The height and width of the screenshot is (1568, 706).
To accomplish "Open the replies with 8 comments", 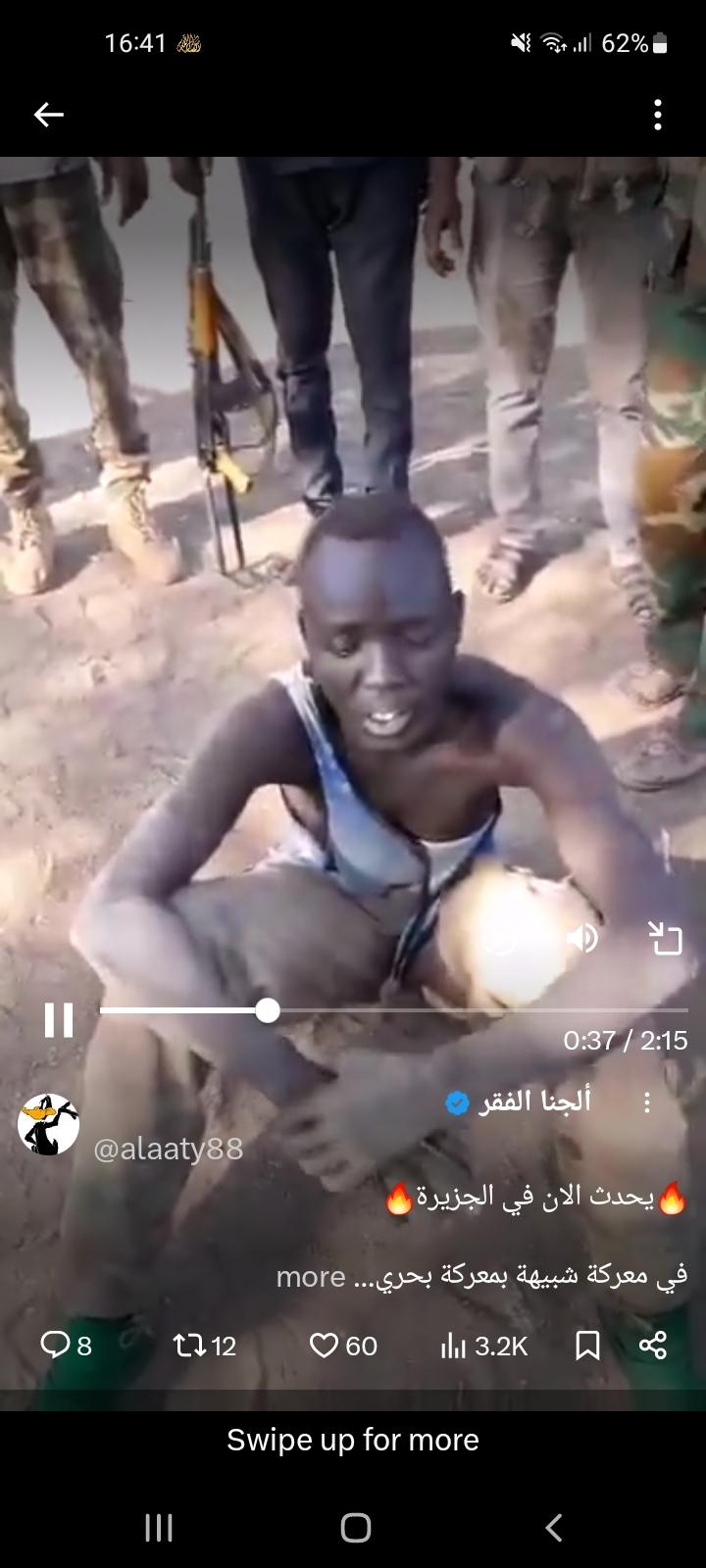I will tap(66, 1346).
